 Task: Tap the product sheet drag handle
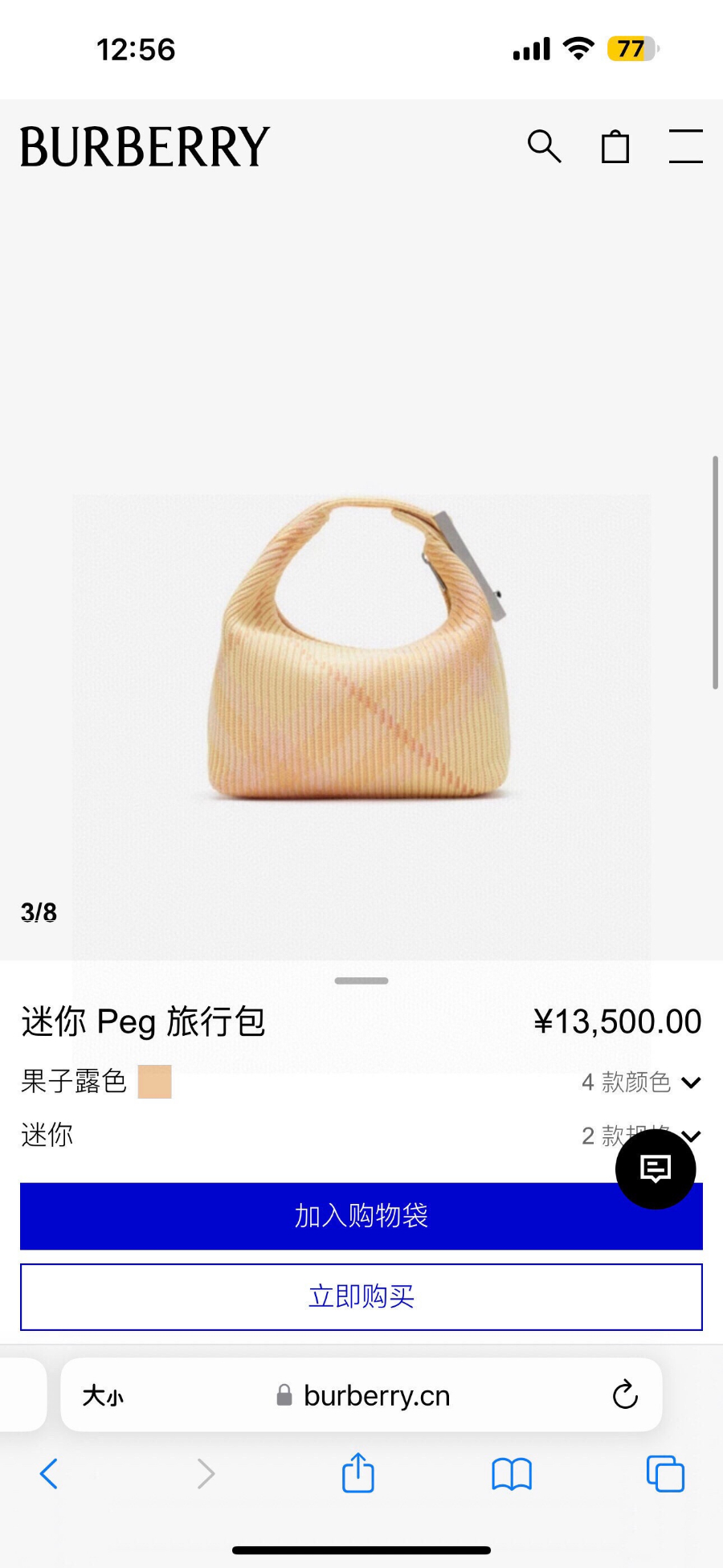[x=361, y=981]
